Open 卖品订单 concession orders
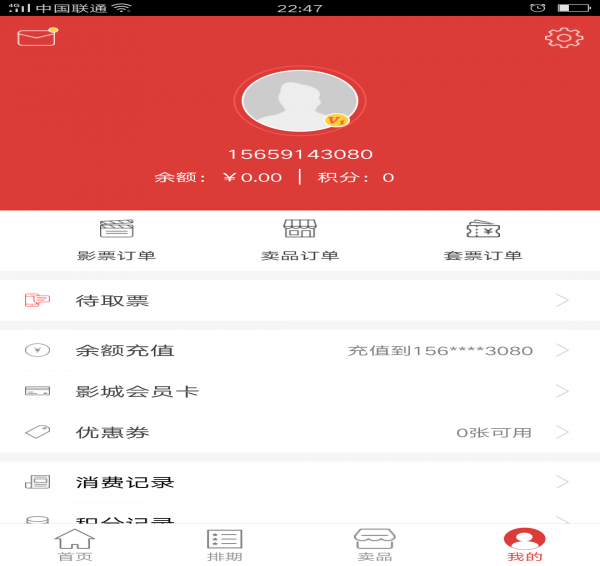 pyautogui.click(x=300, y=241)
